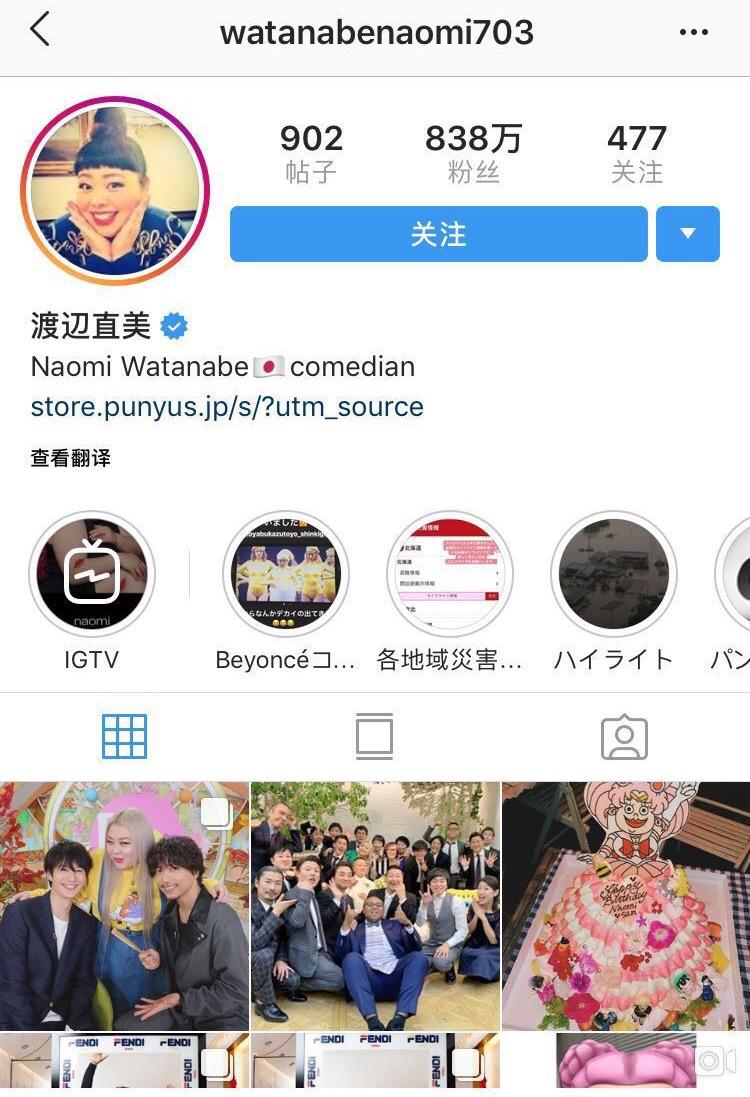Image resolution: width=750 pixels, height=1097 pixels.
Task: Open the IGTV highlight
Action: [92, 575]
